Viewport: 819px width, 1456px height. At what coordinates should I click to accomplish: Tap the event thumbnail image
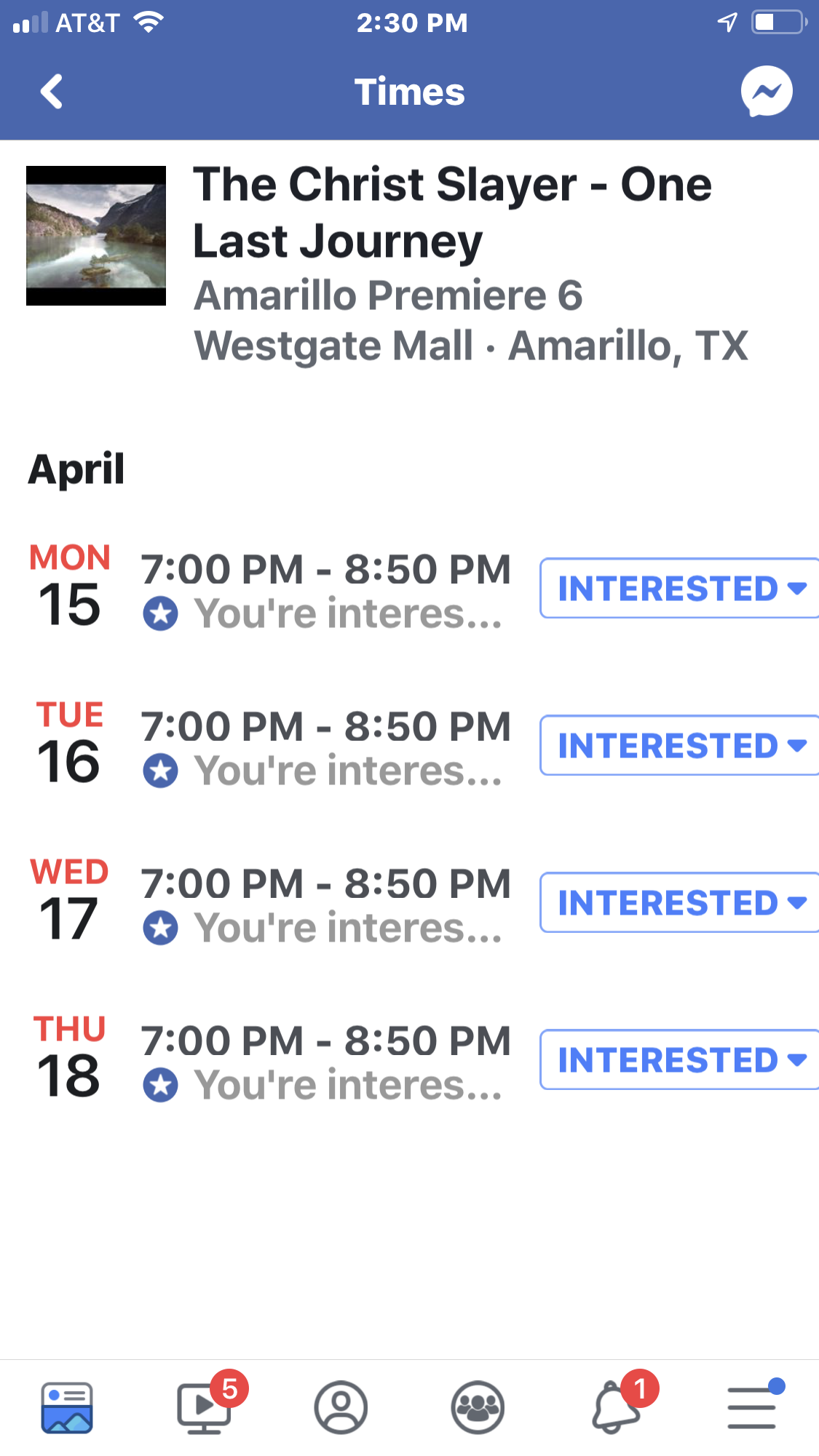[x=95, y=234]
